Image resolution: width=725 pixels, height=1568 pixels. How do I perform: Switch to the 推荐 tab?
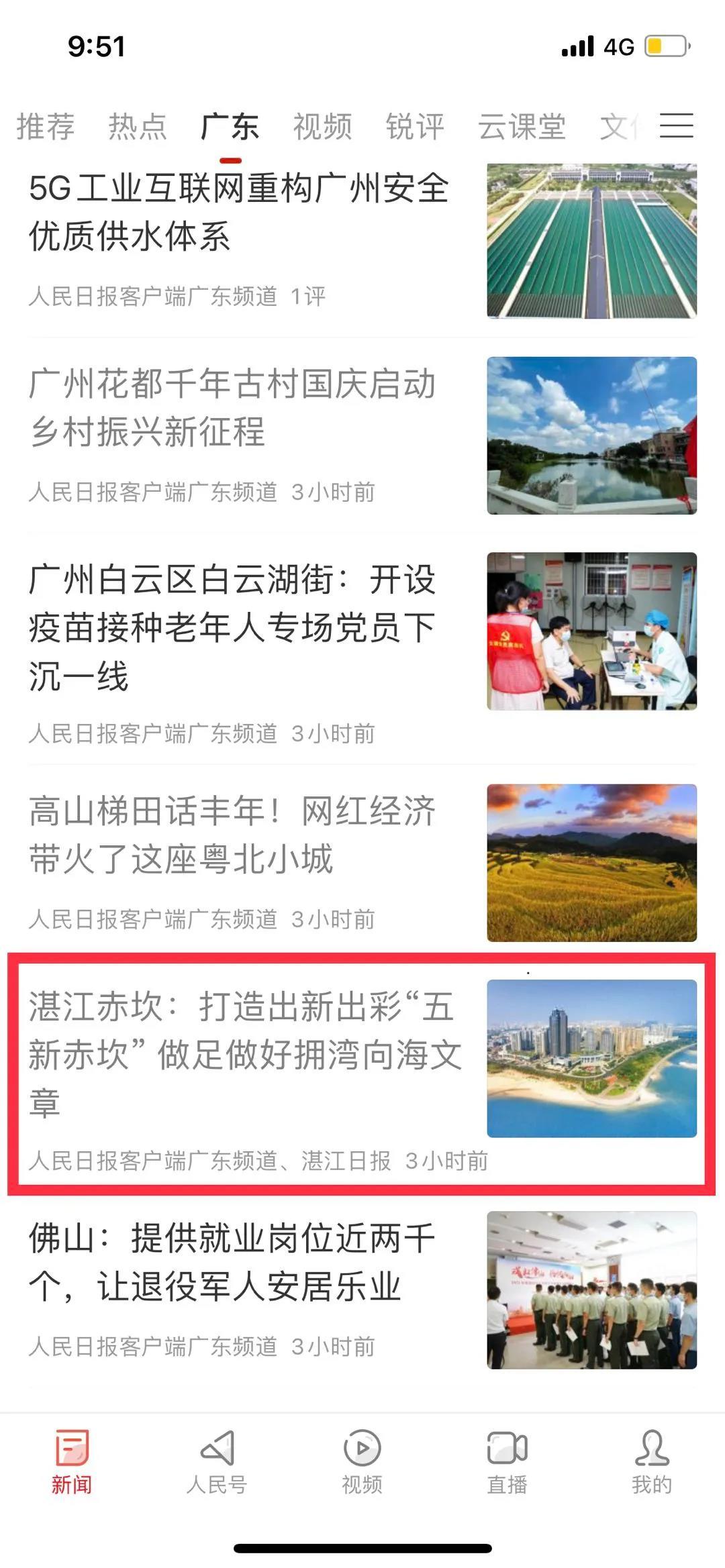pos(46,127)
